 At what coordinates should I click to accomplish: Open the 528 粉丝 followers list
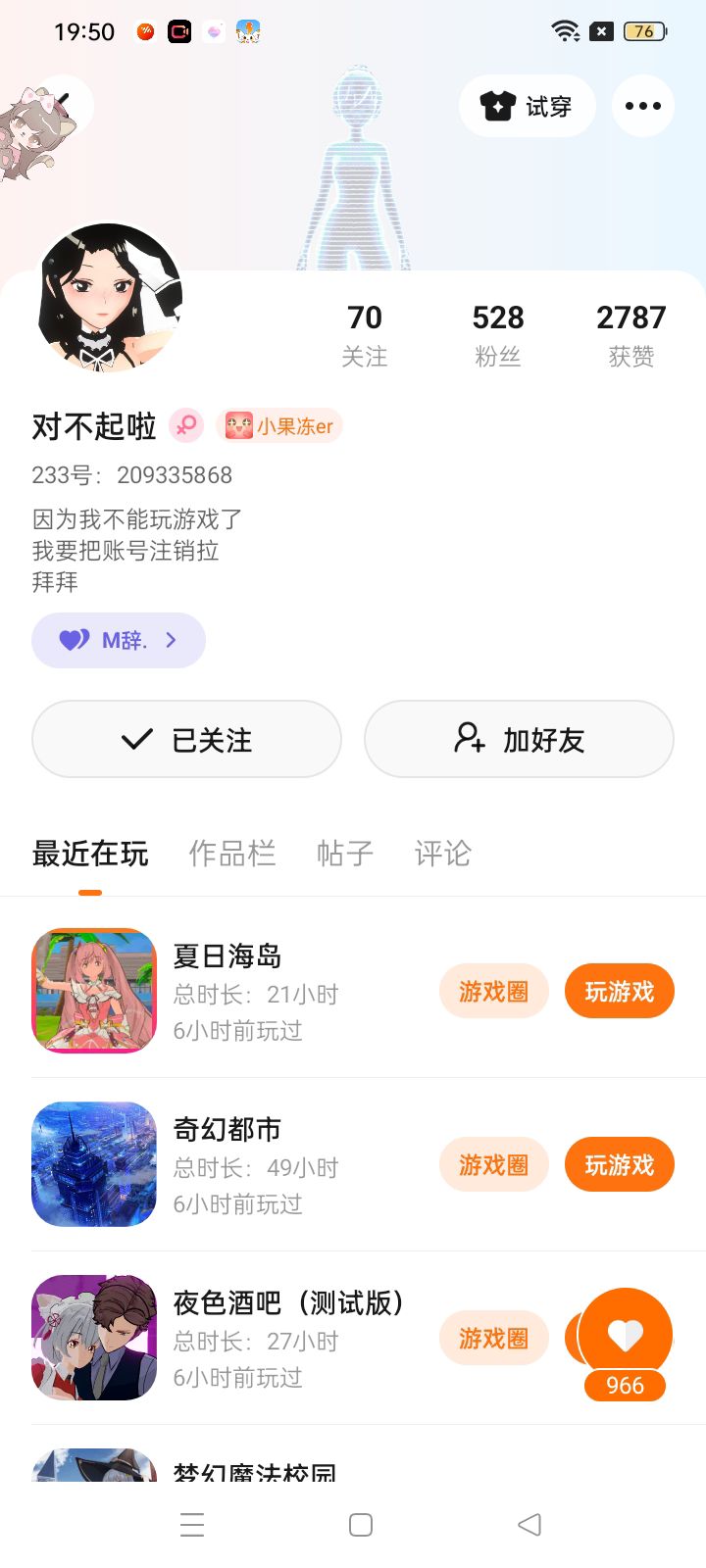tap(498, 334)
